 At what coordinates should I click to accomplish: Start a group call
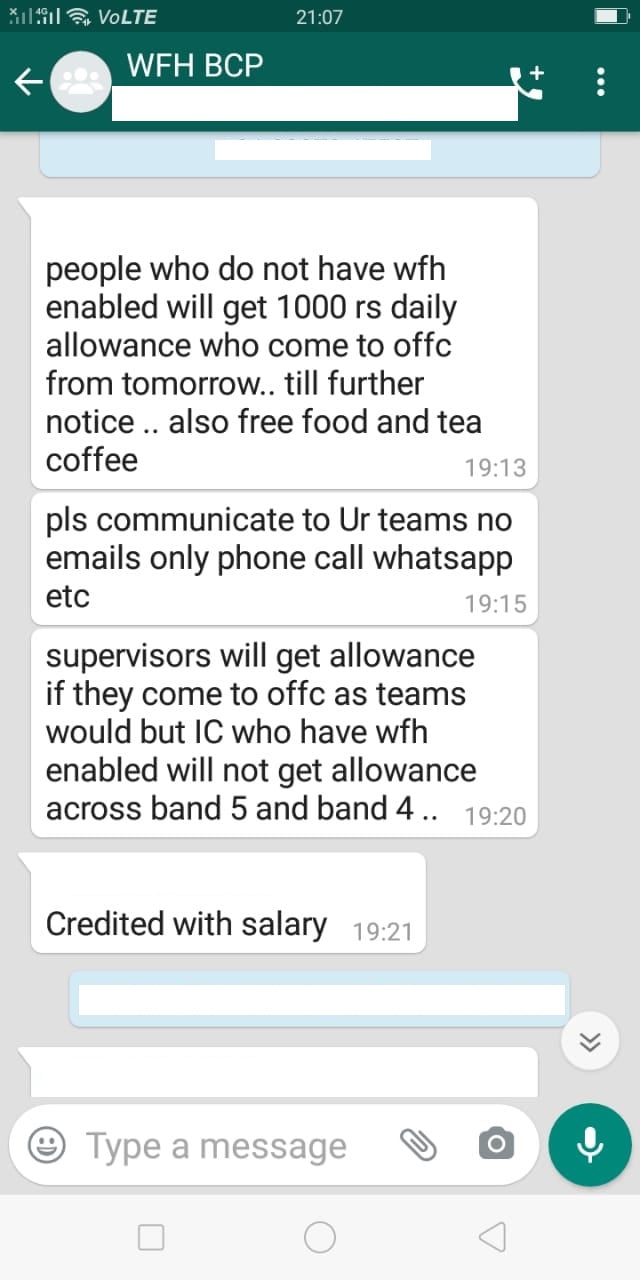(527, 82)
